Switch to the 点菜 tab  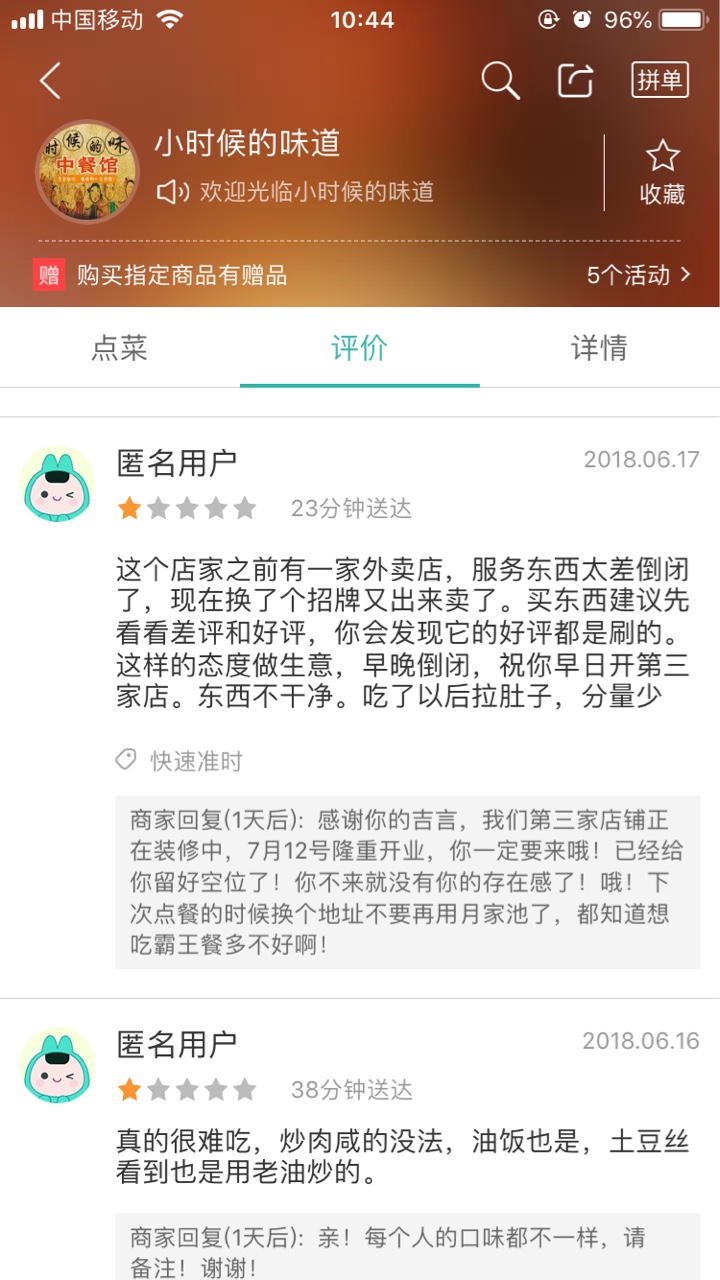[120, 348]
